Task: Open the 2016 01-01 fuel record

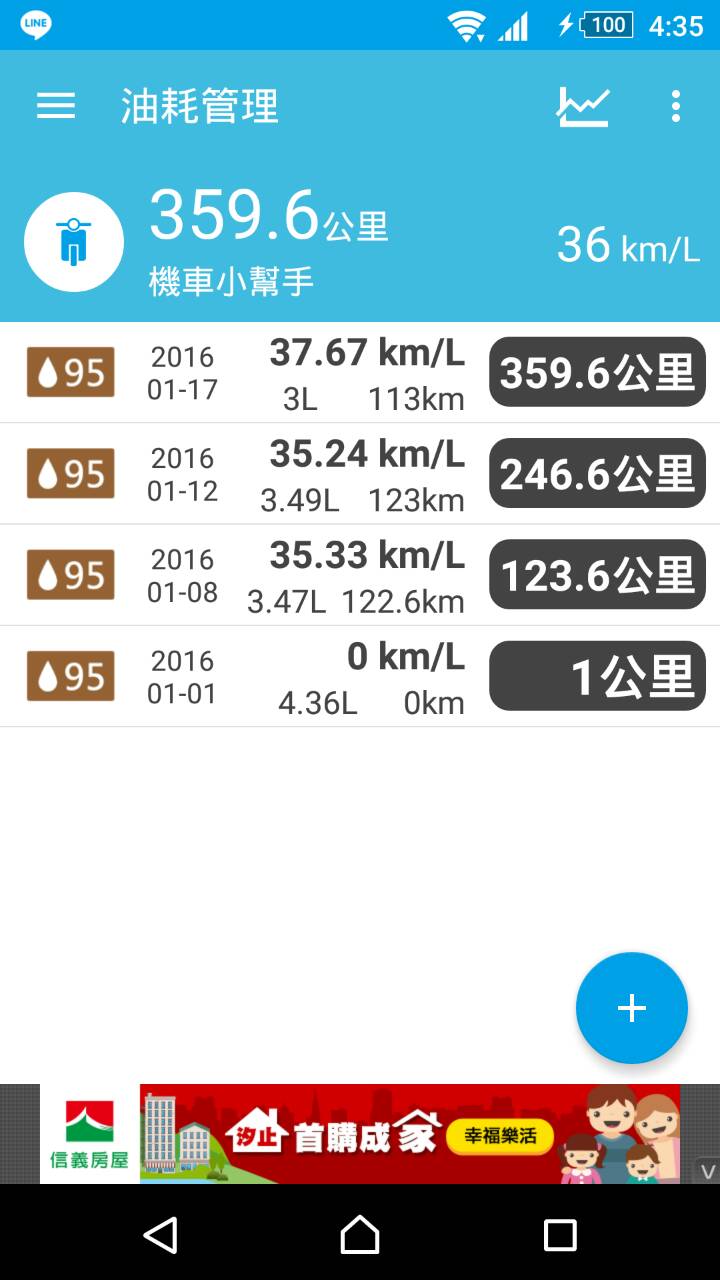Action: 360,677
